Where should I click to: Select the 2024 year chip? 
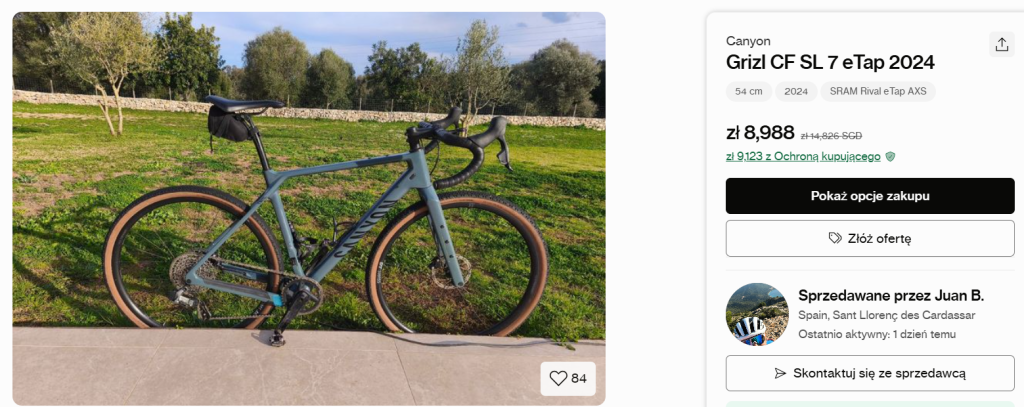796,91
